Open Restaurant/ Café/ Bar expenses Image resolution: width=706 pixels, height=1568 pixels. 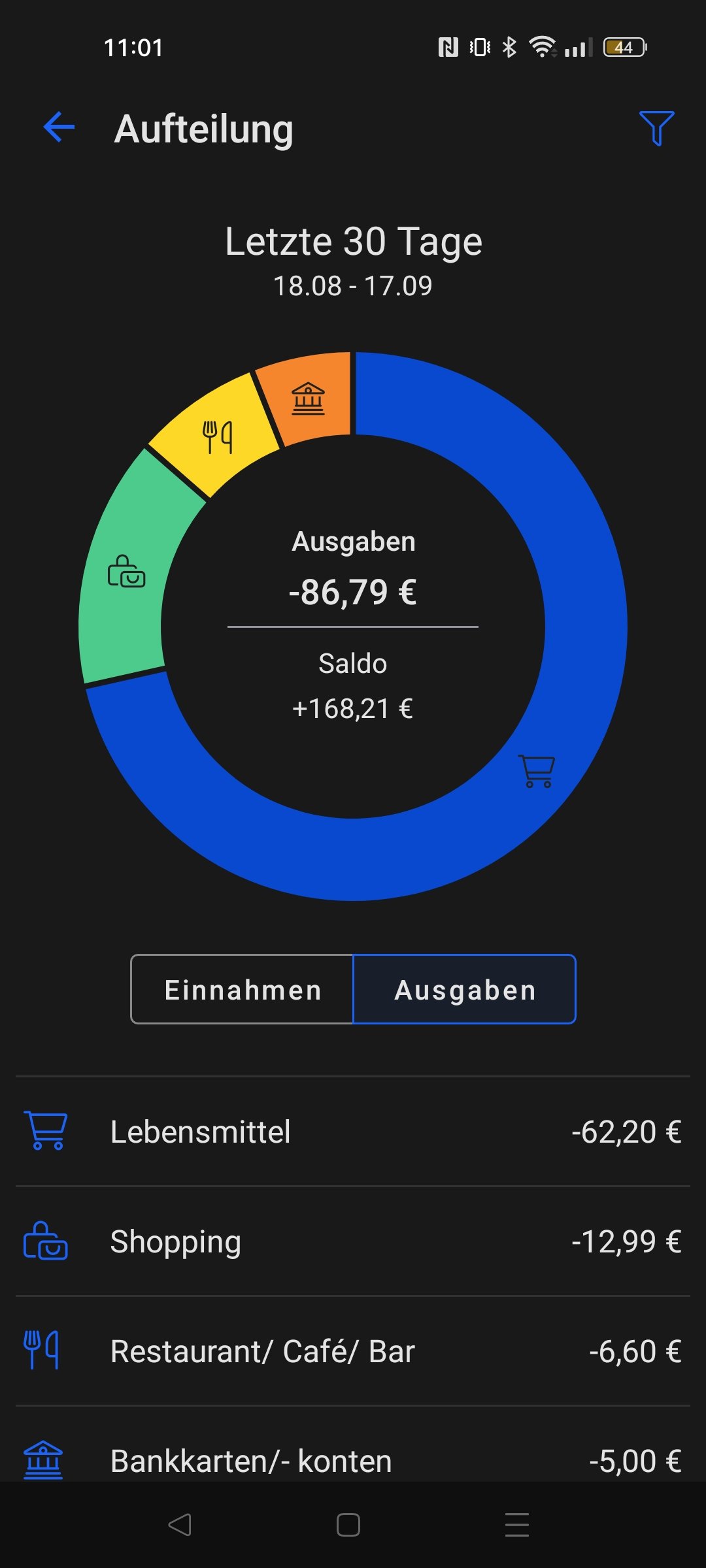tap(353, 1351)
